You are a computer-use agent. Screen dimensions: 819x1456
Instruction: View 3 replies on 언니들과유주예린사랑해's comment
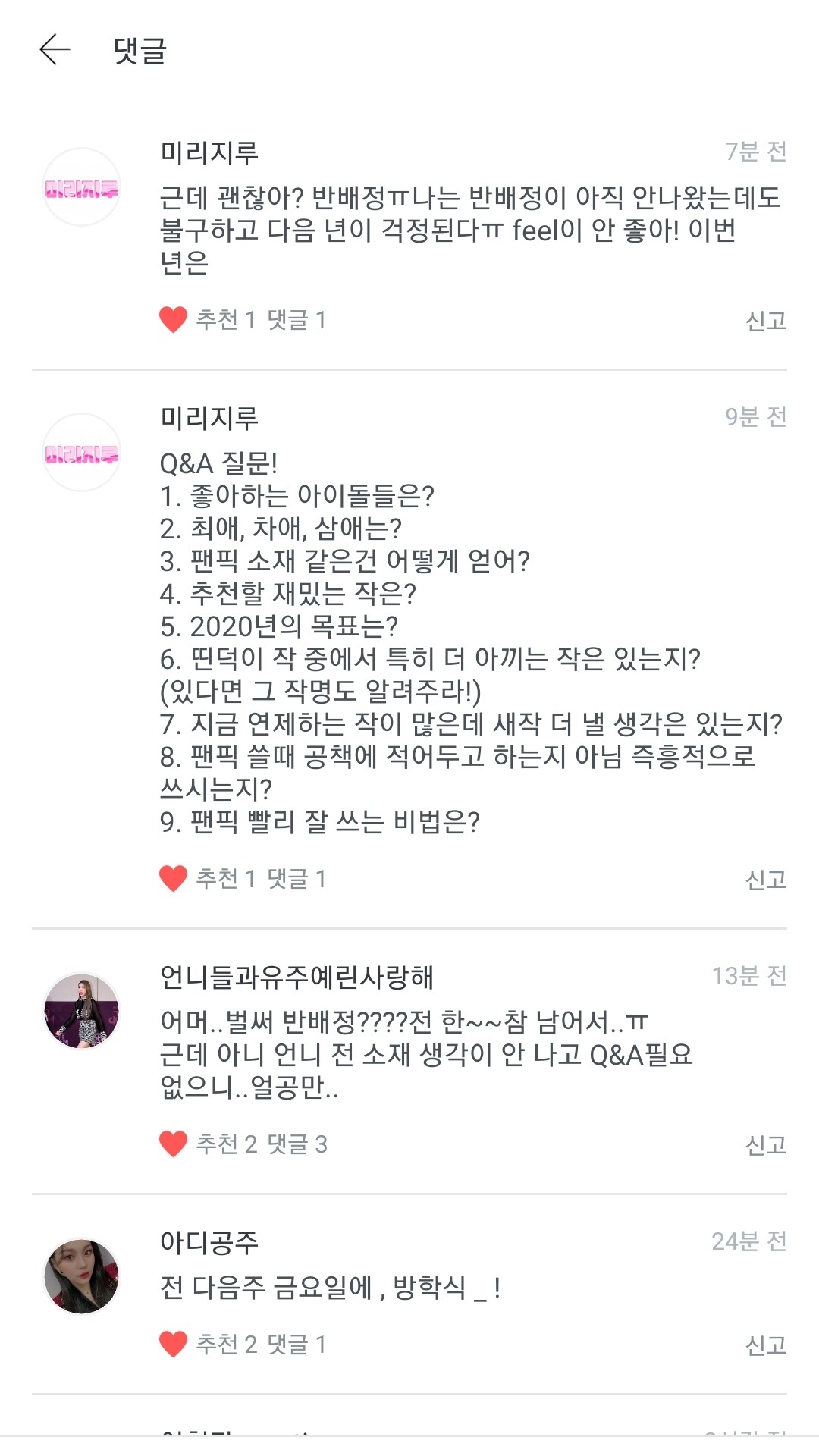[x=297, y=1144]
